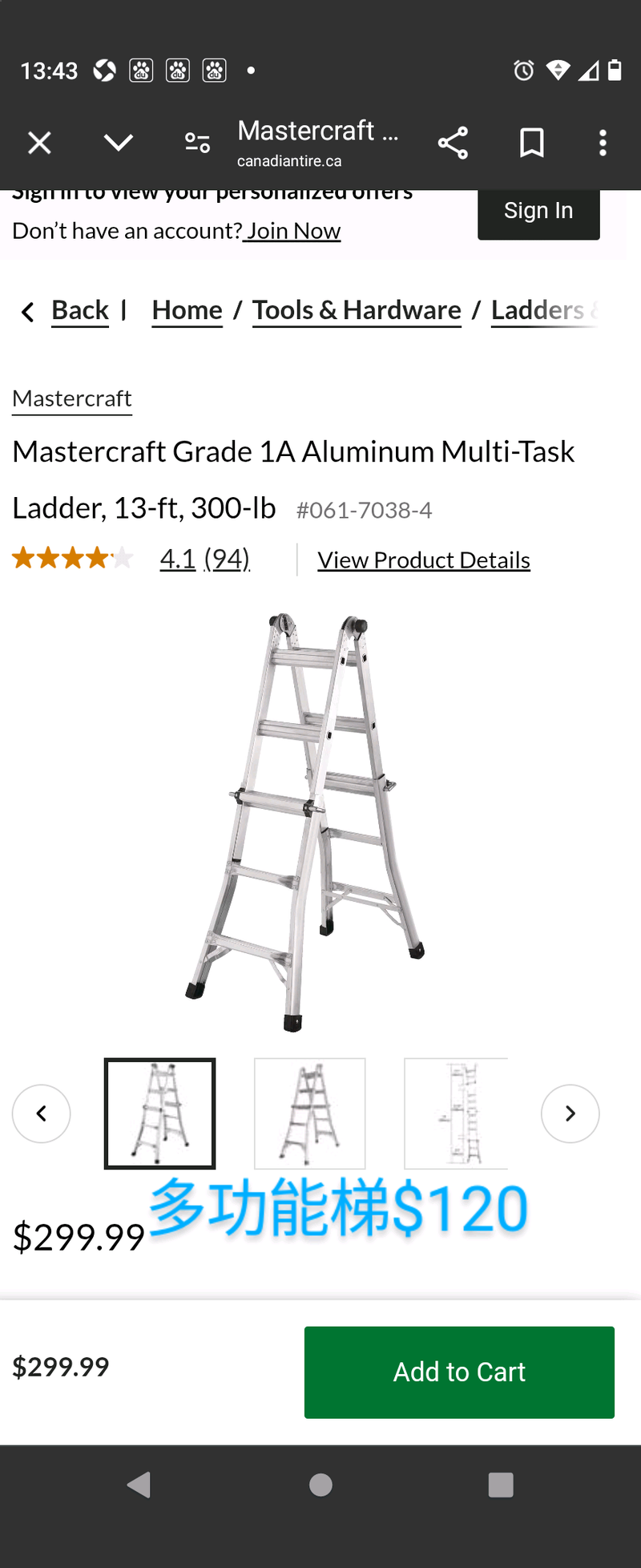Open the 4.1 (94) ratings reviews
The image size is (641, 1568).
point(204,559)
